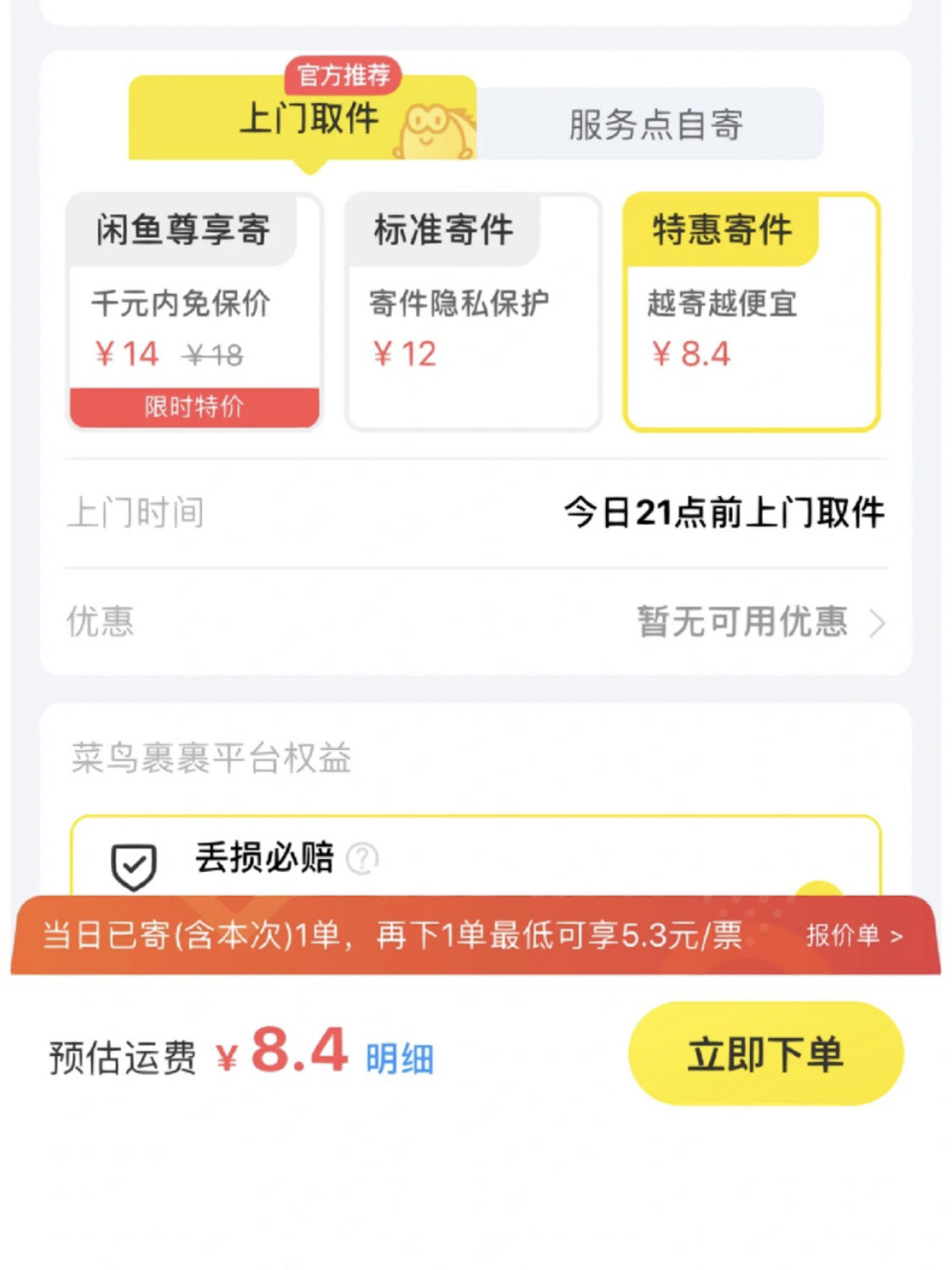This screenshot has height=1270, width=952.
Task: Click the 限时特价 red ribbon
Action: click(193, 407)
